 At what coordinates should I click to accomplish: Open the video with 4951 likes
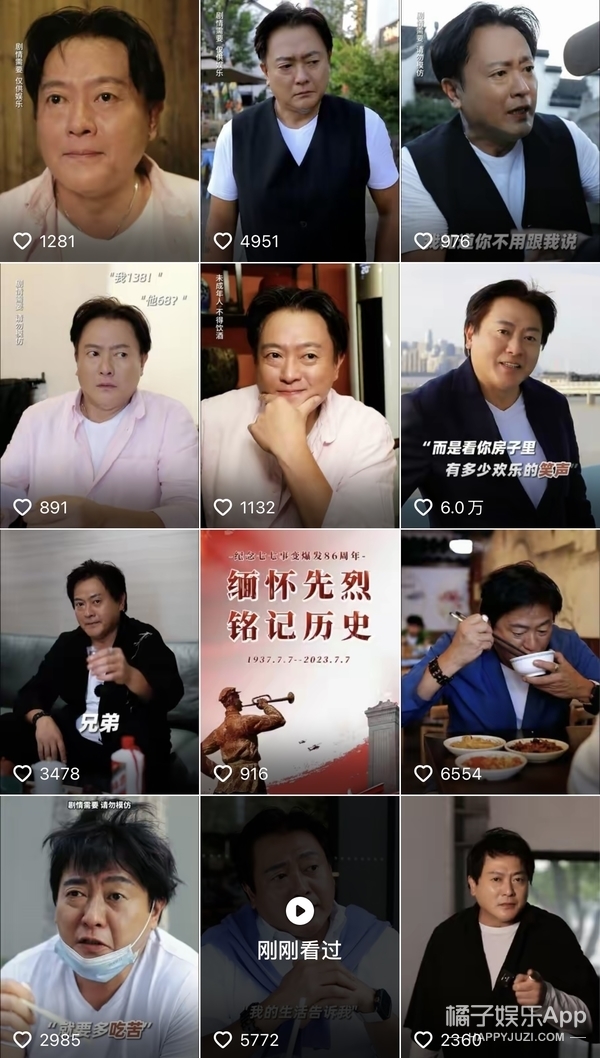[300, 130]
